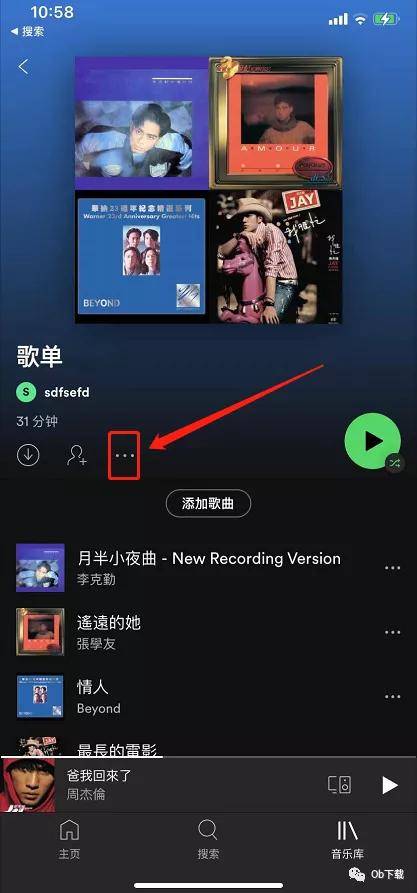Download the playlist with the download icon
The image size is (417, 893).
point(28,456)
